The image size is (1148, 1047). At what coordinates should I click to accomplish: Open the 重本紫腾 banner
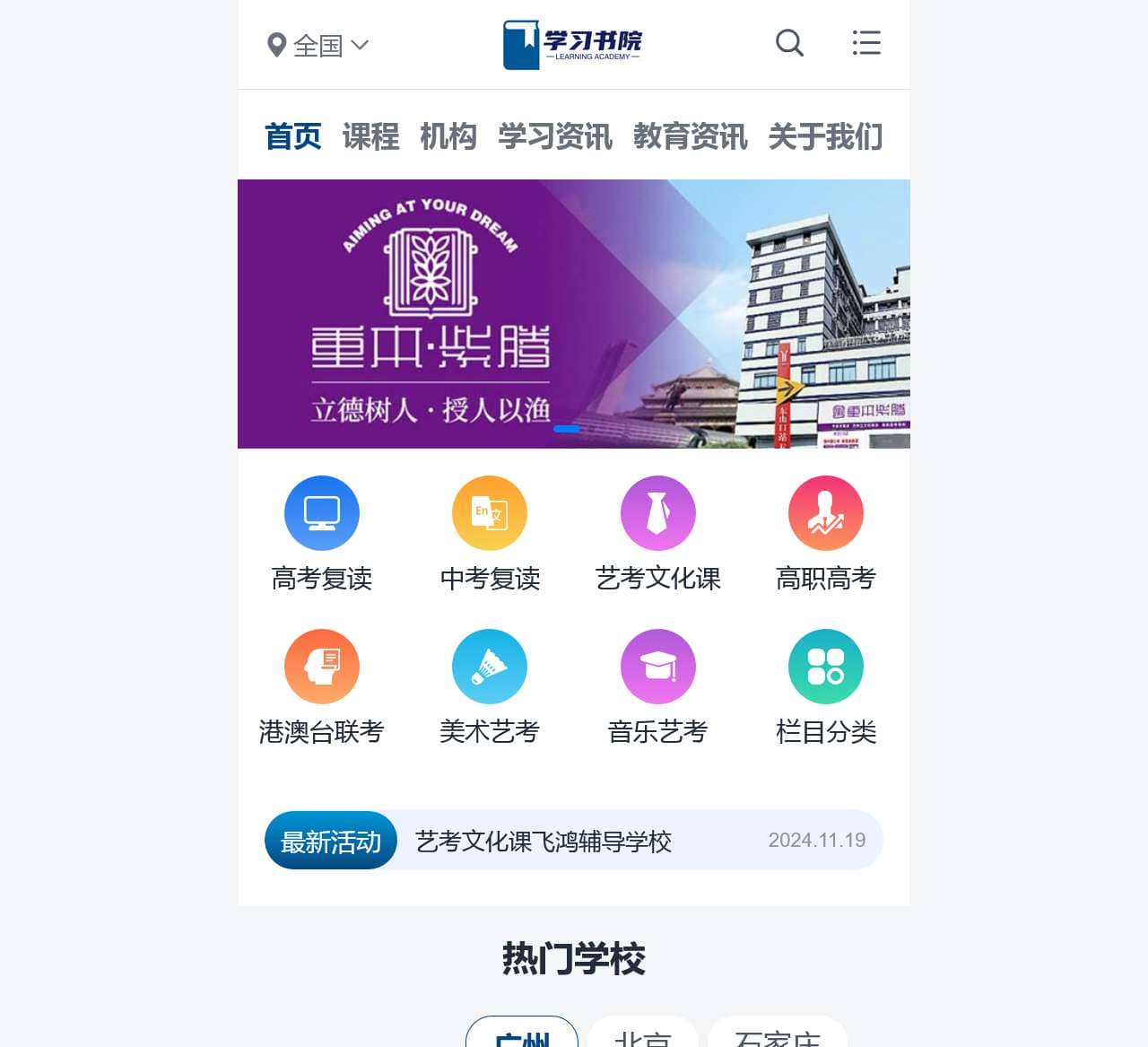click(x=574, y=314)
